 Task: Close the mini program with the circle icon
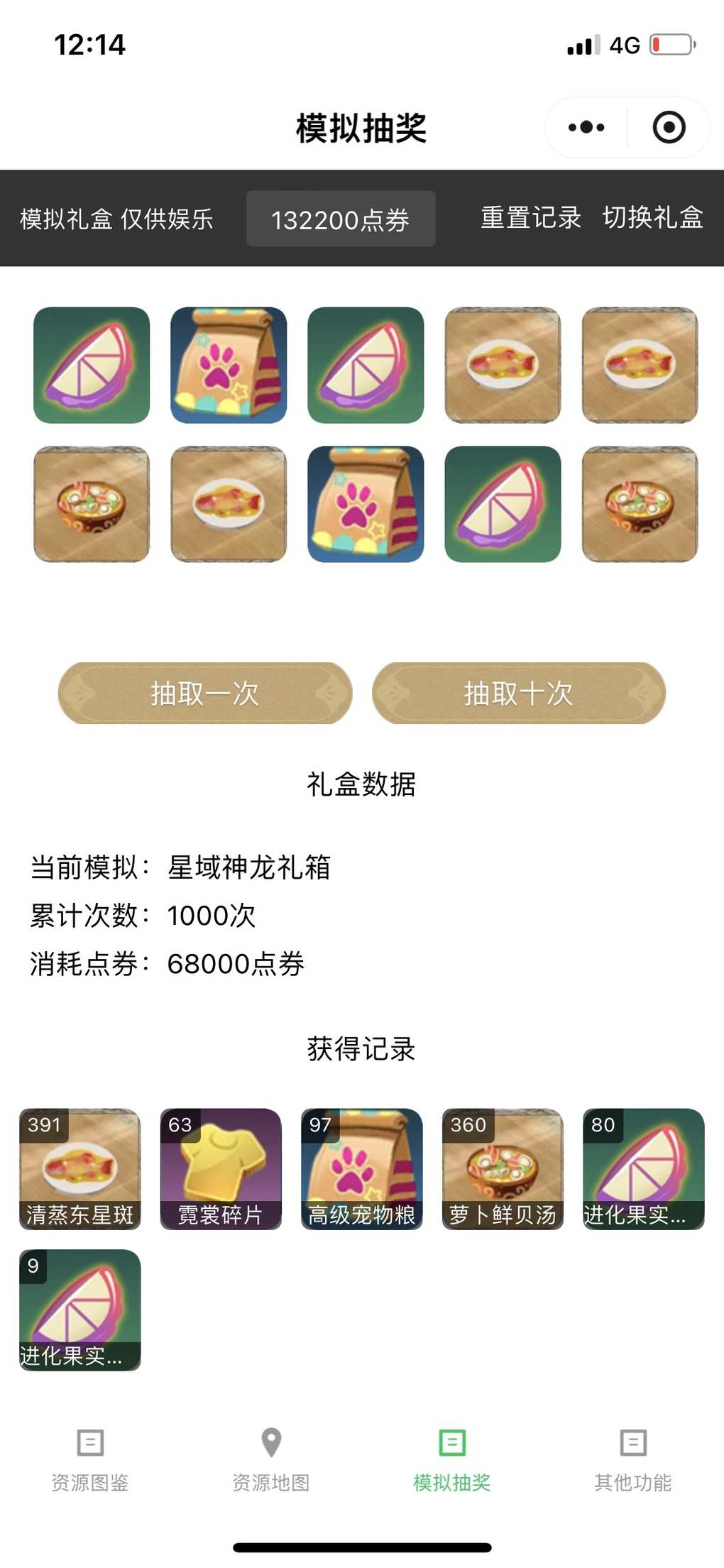669,128
